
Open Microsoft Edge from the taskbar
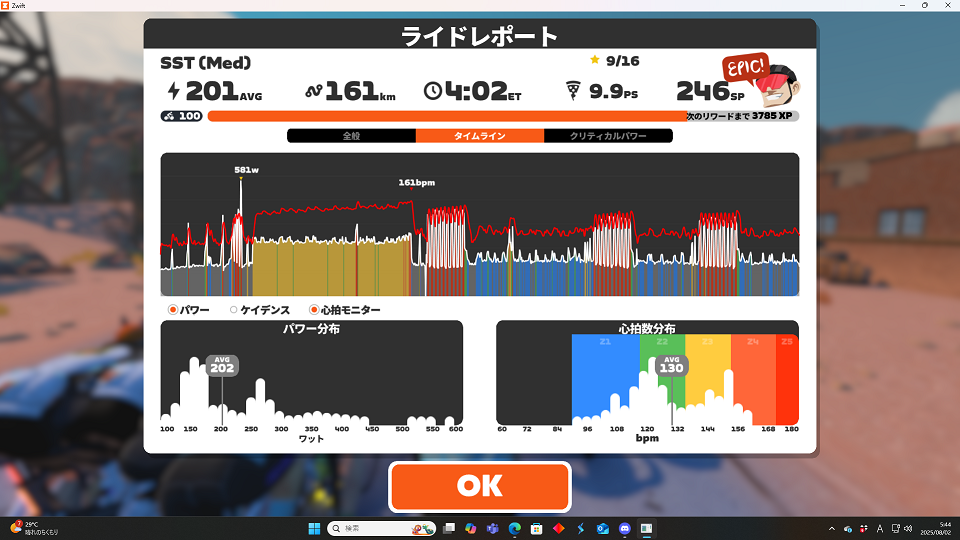click(514, 528)
